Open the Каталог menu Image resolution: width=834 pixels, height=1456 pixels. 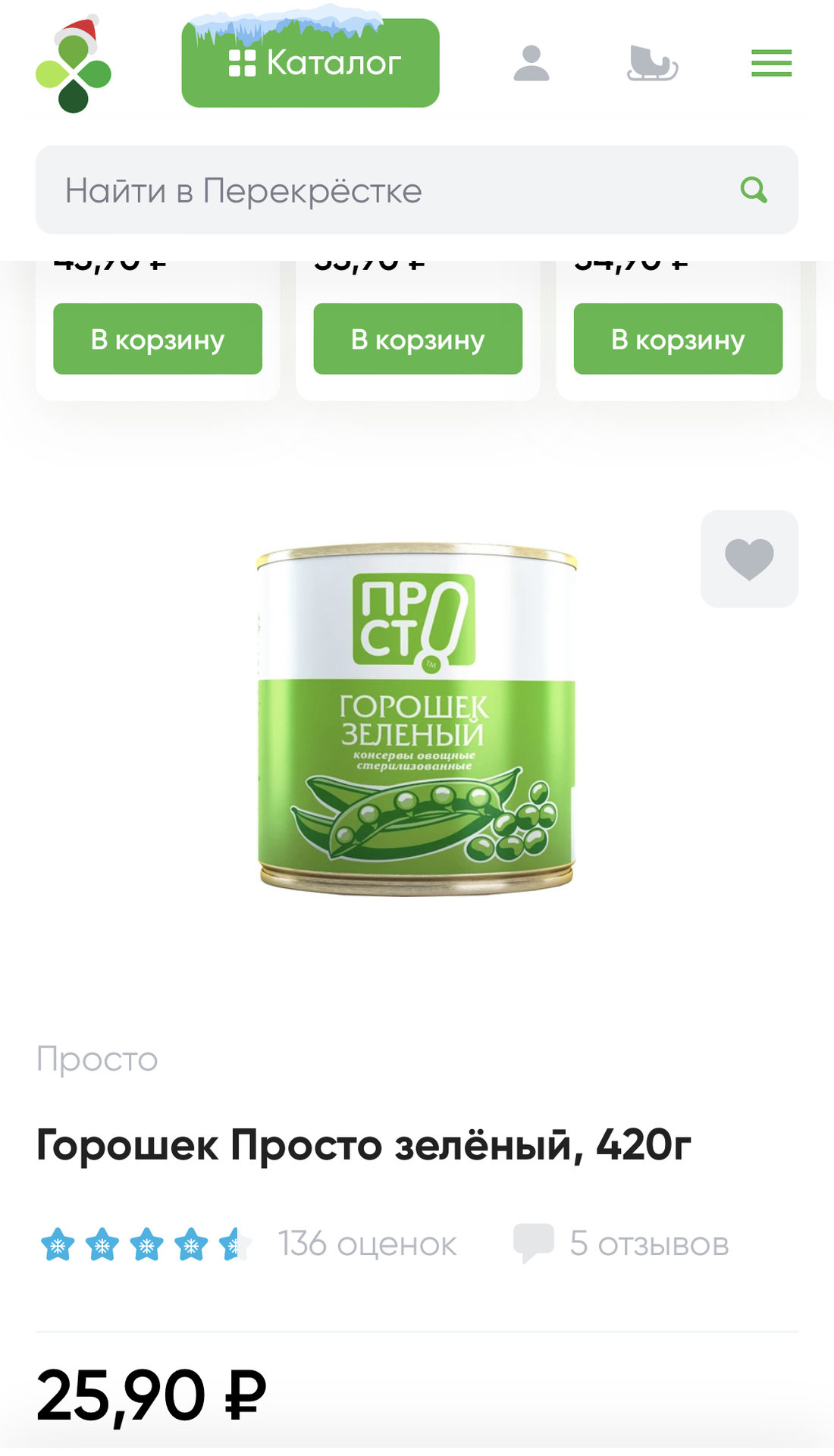[x=310, y=64]
